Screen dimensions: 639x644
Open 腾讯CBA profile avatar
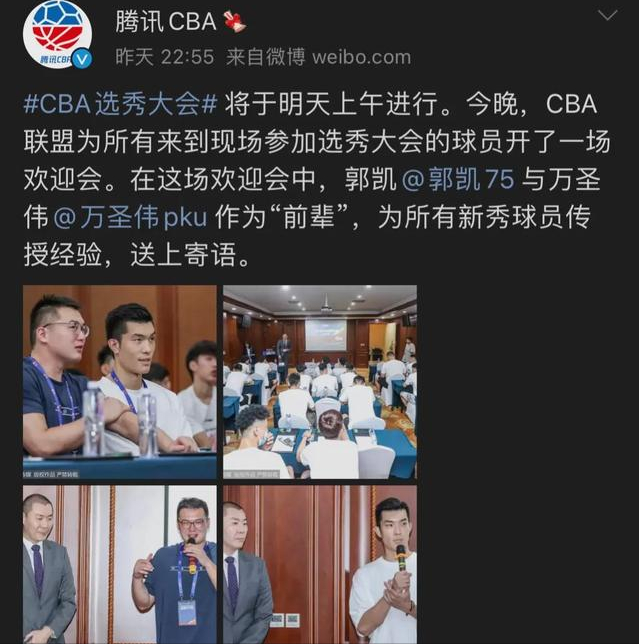[56, 33]
